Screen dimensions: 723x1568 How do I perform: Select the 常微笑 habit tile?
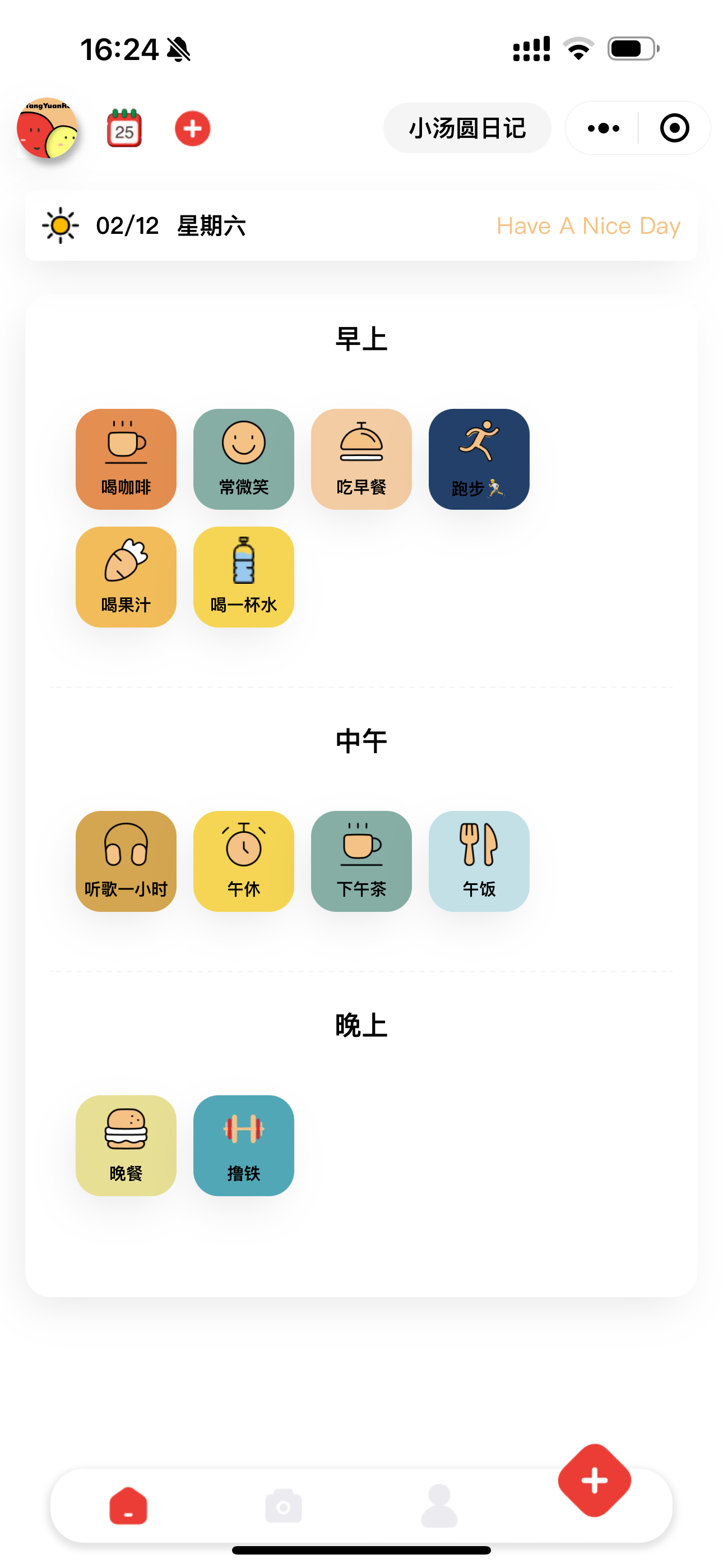click(x=243, y=459)
